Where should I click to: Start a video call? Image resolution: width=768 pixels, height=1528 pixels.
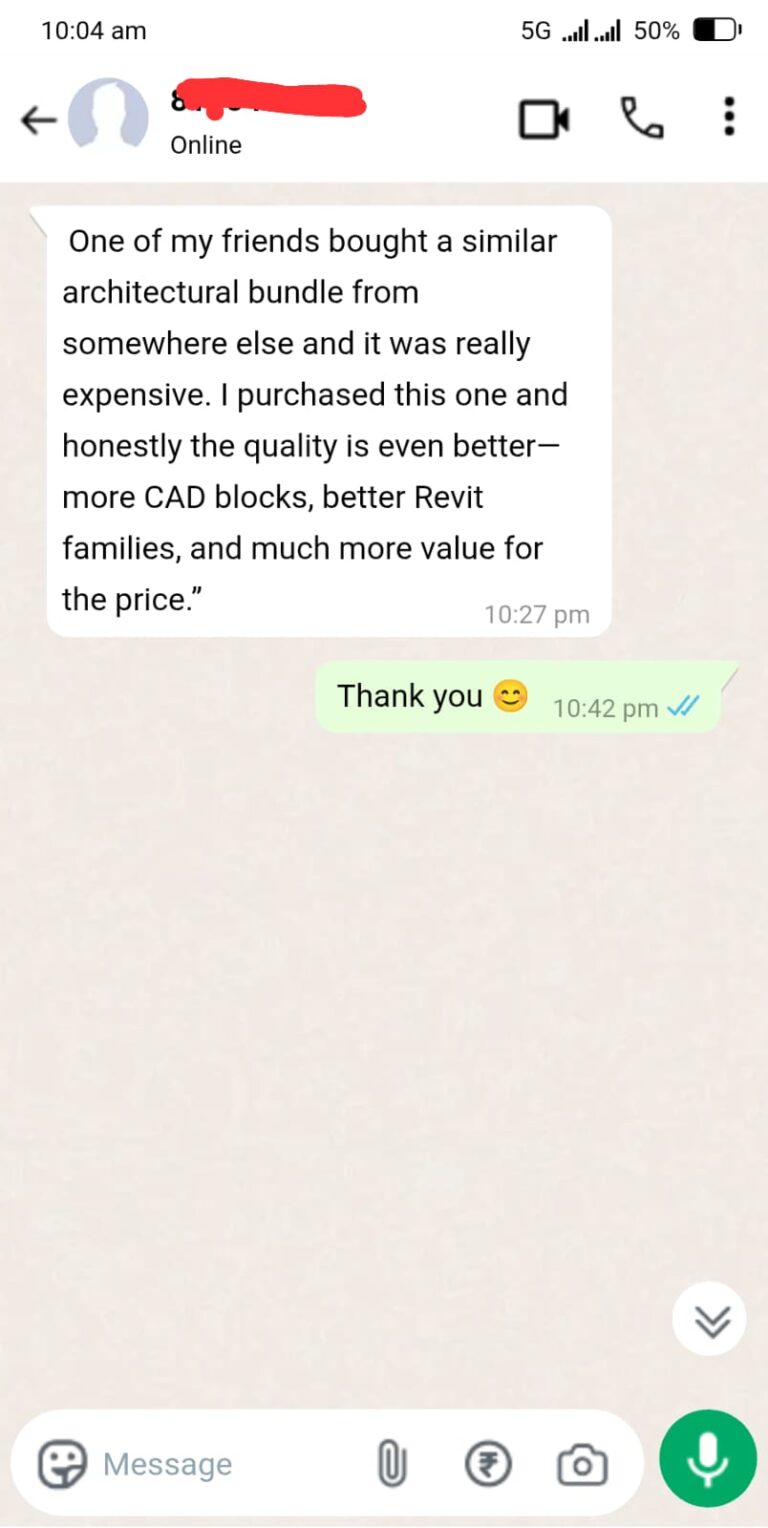click(x=544, y=120)
